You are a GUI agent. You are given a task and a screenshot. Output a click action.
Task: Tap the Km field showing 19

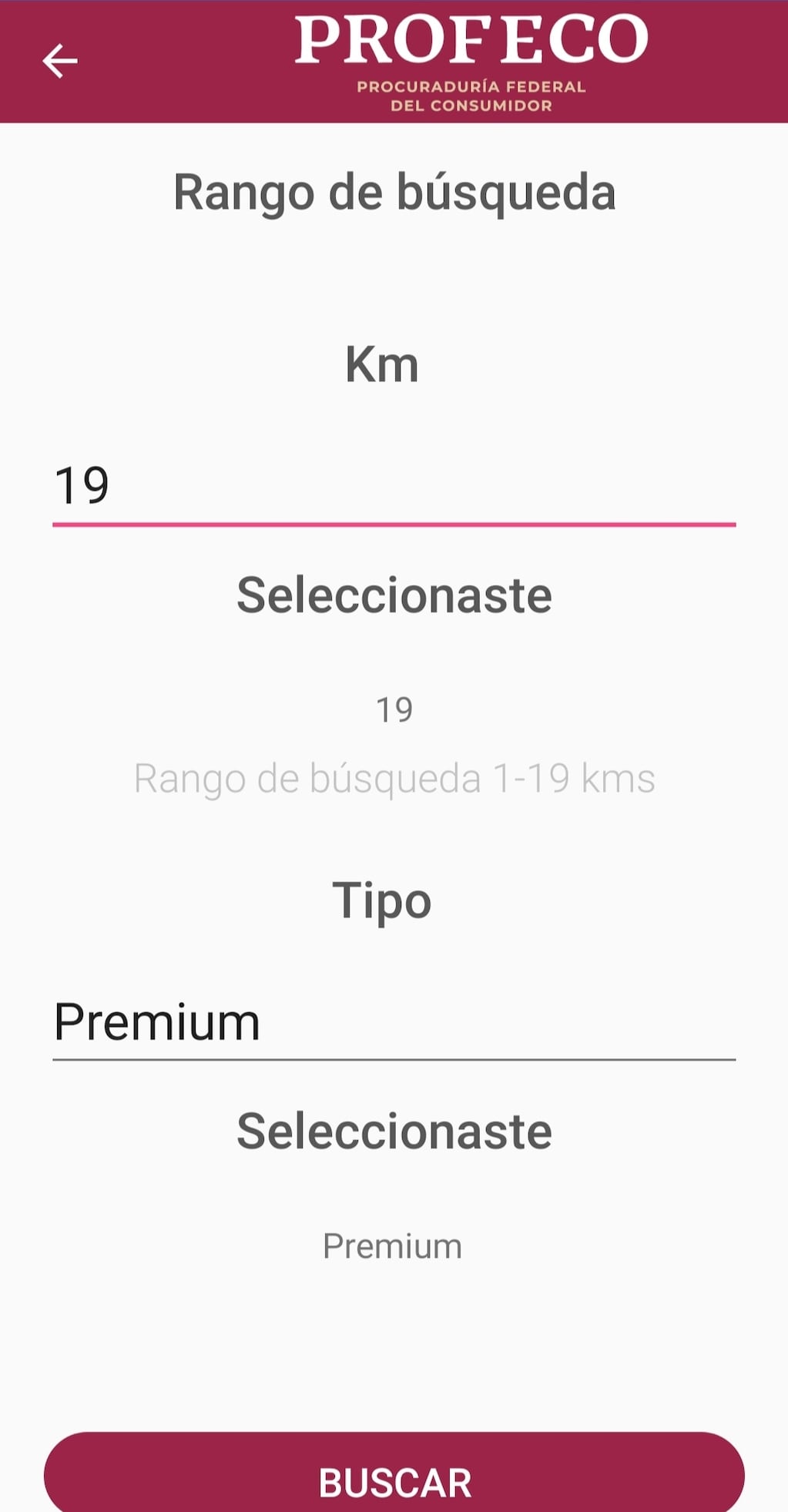click(394, 486)
